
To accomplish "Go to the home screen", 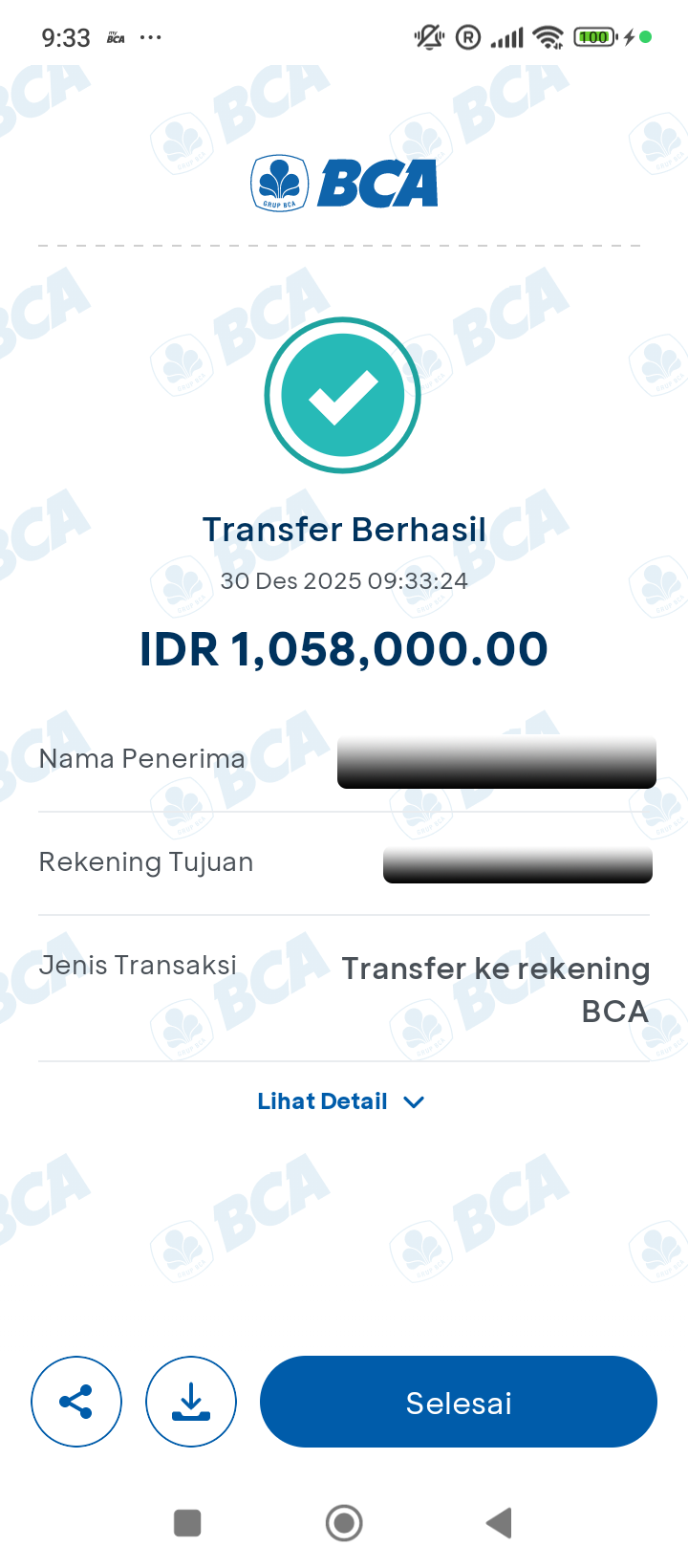I will (x=344, y=1523).
